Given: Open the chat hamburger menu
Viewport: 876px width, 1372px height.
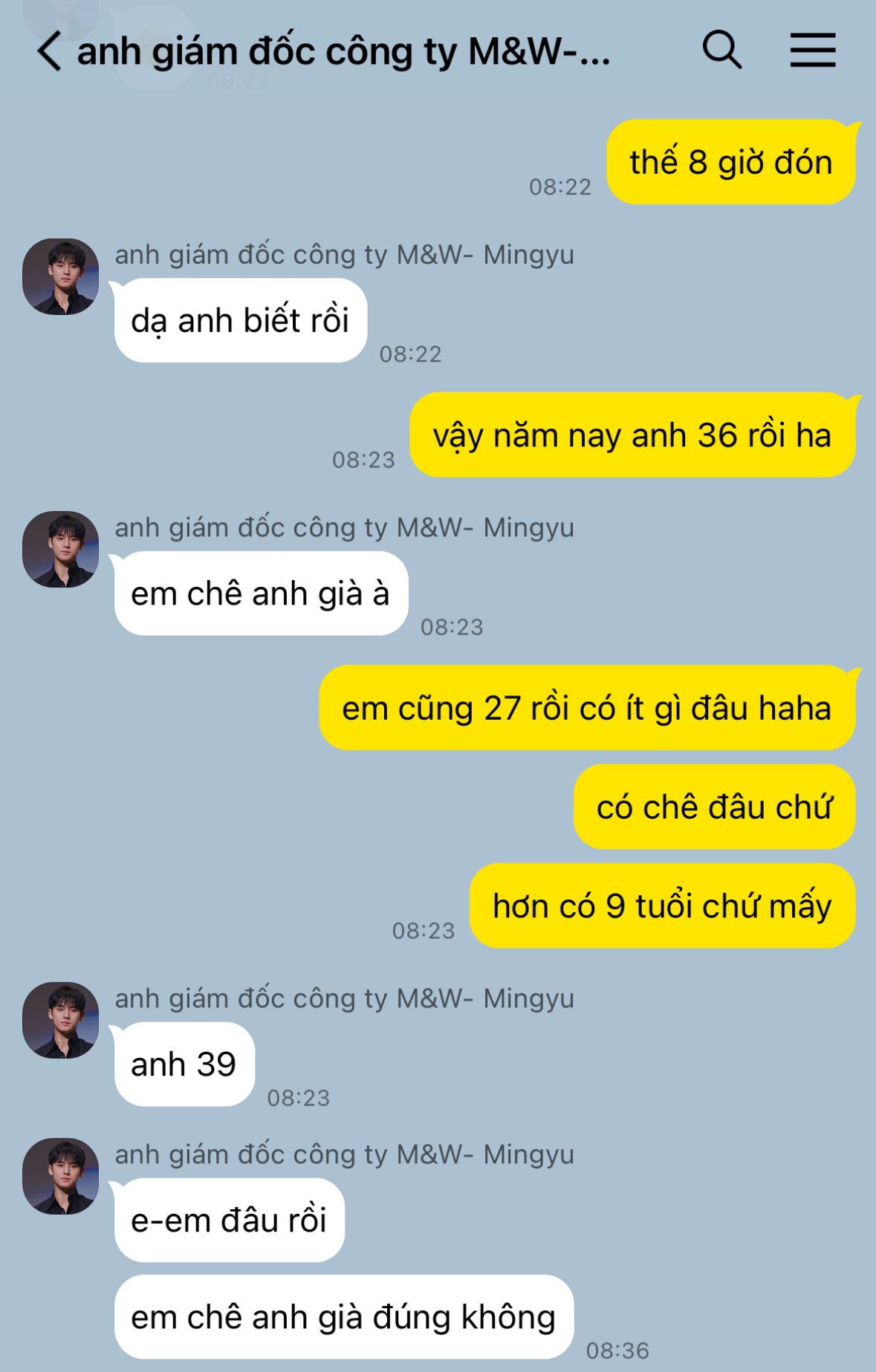Looking at the screenshot, I should coord(813,50).
